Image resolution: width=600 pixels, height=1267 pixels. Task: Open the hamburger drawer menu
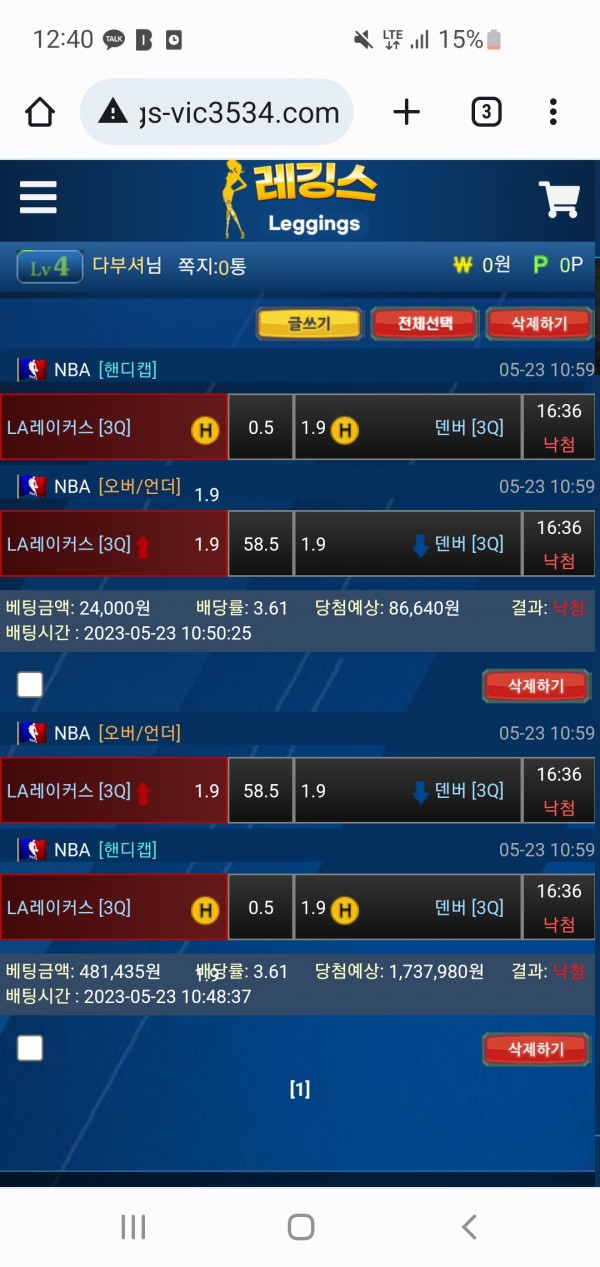click(x=38, y=199)
